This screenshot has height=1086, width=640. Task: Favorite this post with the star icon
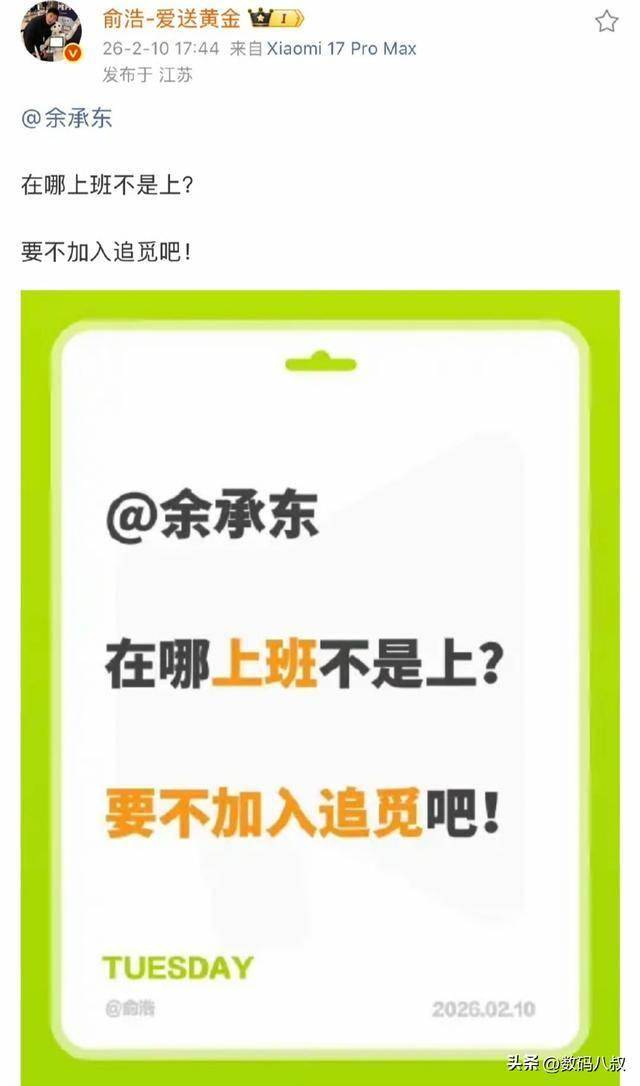click(606, 21)
